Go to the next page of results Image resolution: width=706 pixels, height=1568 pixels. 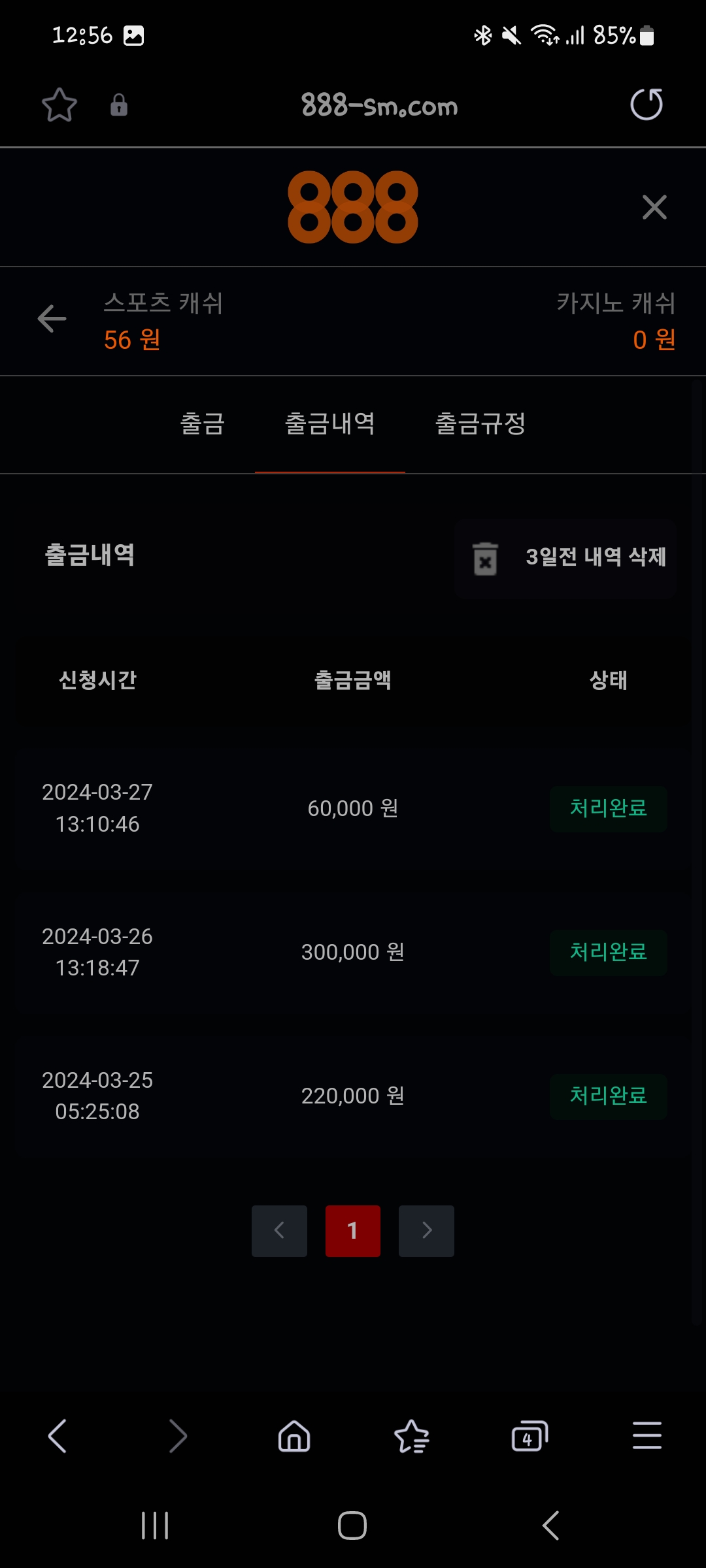pos(426,1231)
